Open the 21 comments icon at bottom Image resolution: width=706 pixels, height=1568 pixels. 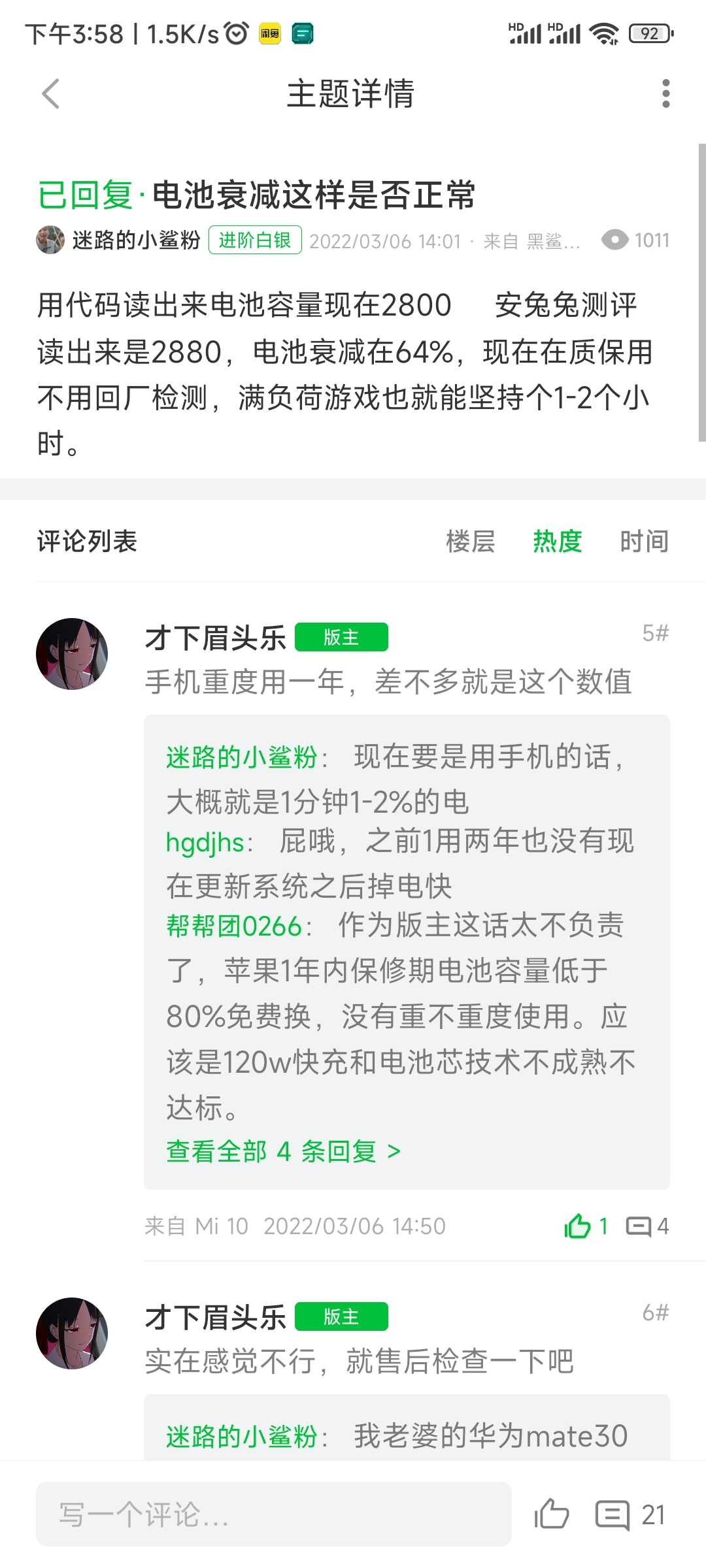pyautogui.click(x=630, y=1514)
